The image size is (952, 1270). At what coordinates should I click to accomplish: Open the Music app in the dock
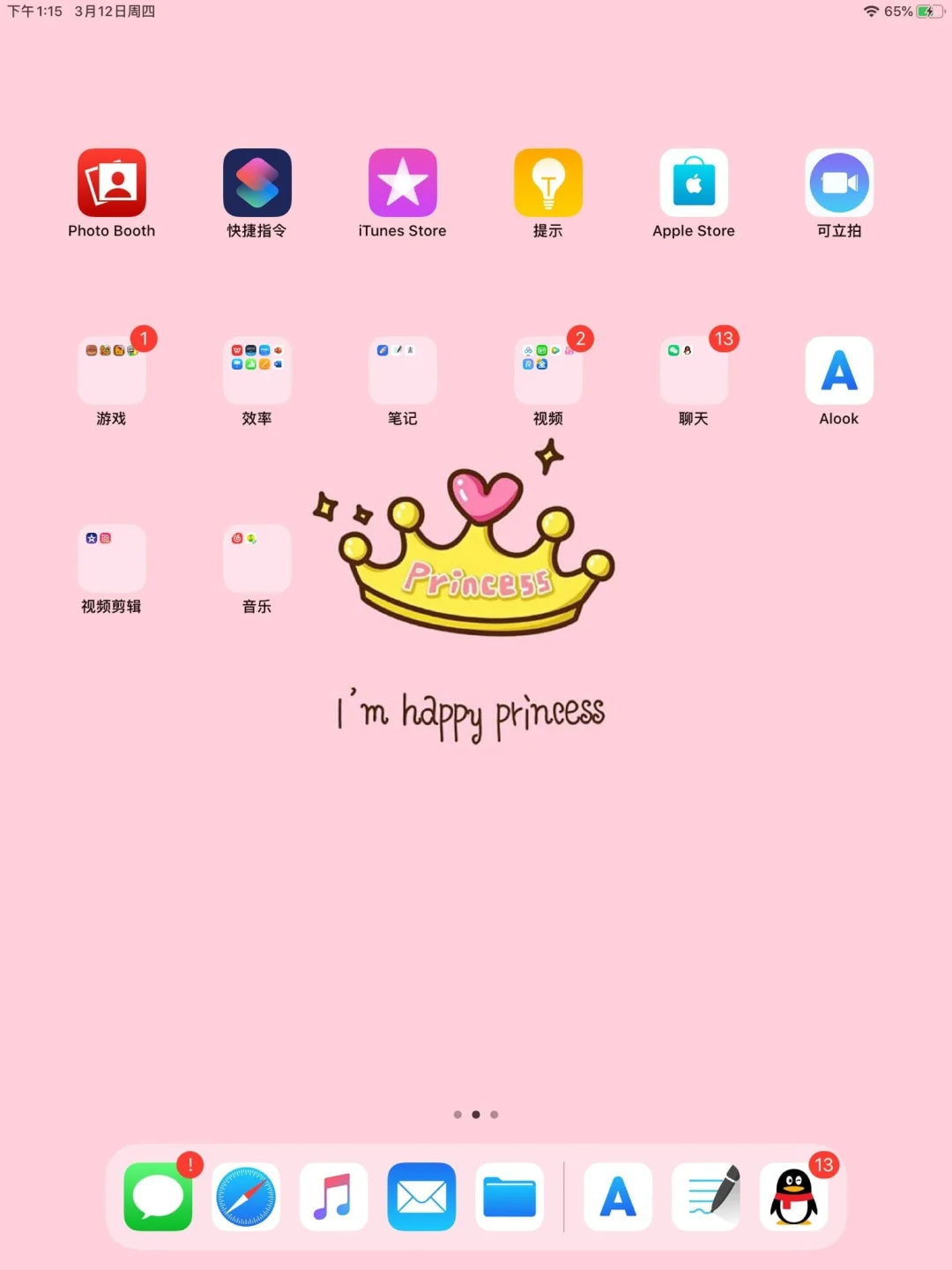coord(334,1197)
